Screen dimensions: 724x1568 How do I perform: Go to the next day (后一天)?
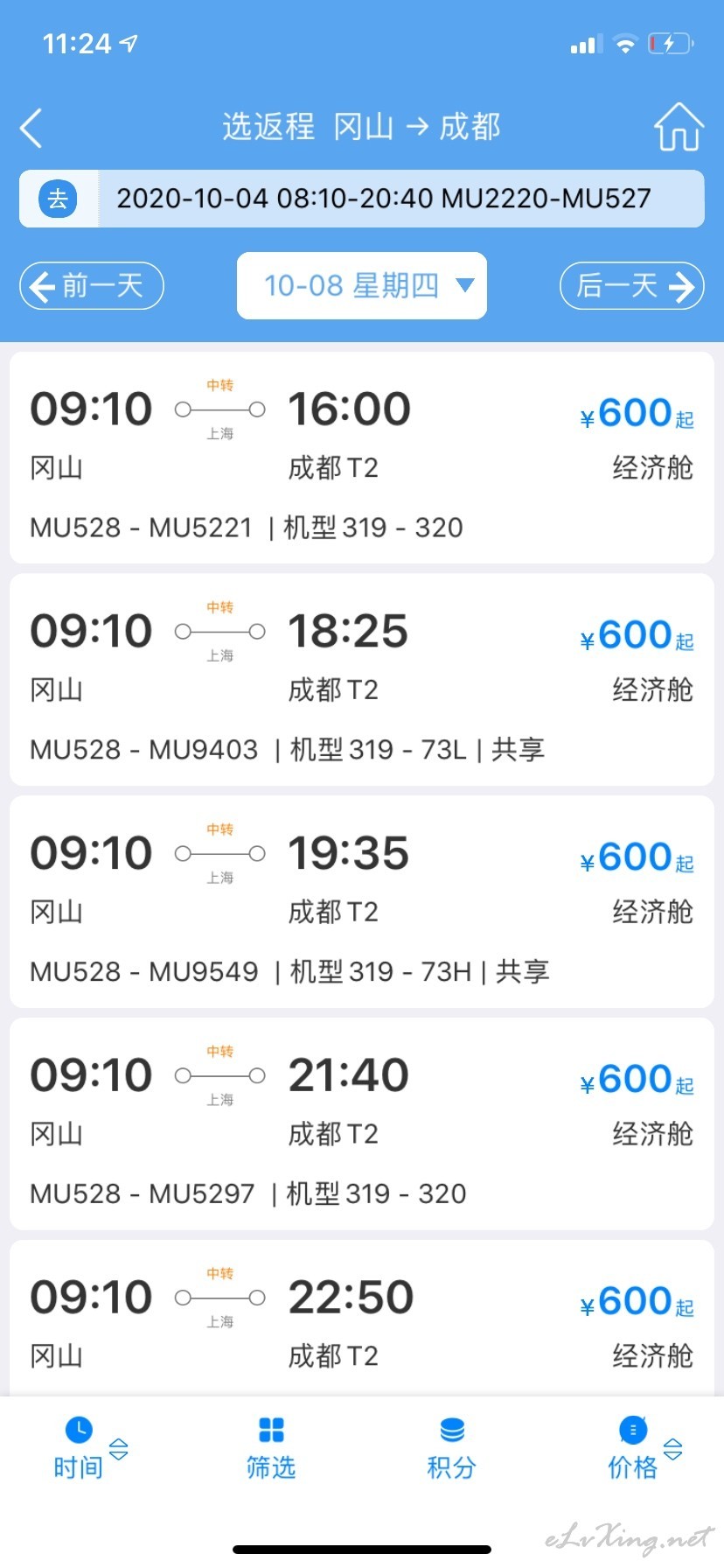pos(631,285)
